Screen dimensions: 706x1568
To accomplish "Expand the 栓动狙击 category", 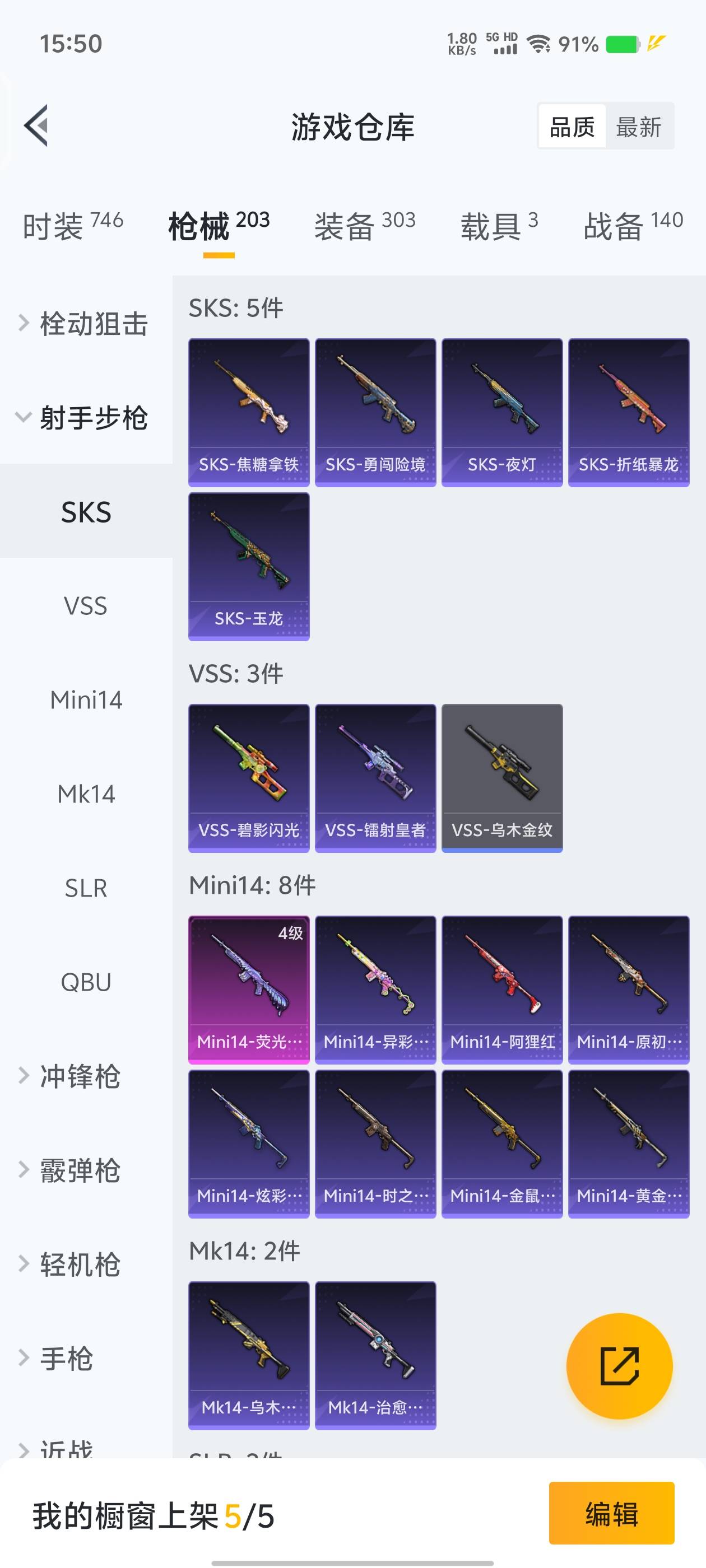I will click(x=85, y=324).
